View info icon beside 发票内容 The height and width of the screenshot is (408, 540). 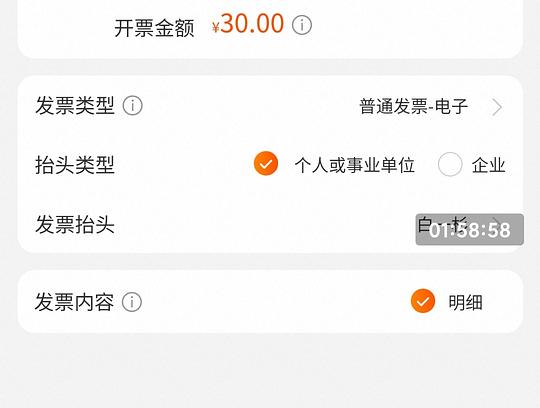coord(132,302)
